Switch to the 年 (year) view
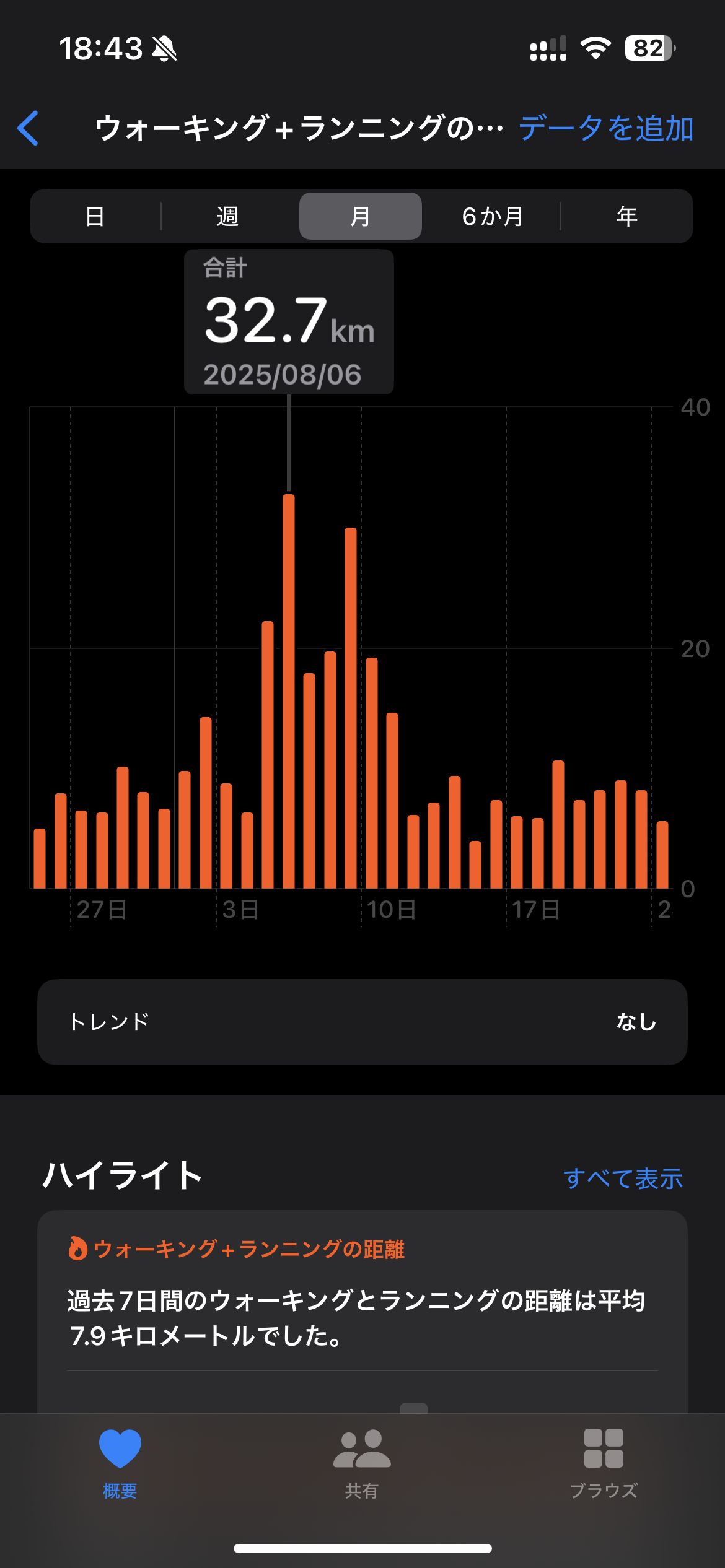Screen dimensions: 725x1568 pyautogui.click(x=626, y=216)
